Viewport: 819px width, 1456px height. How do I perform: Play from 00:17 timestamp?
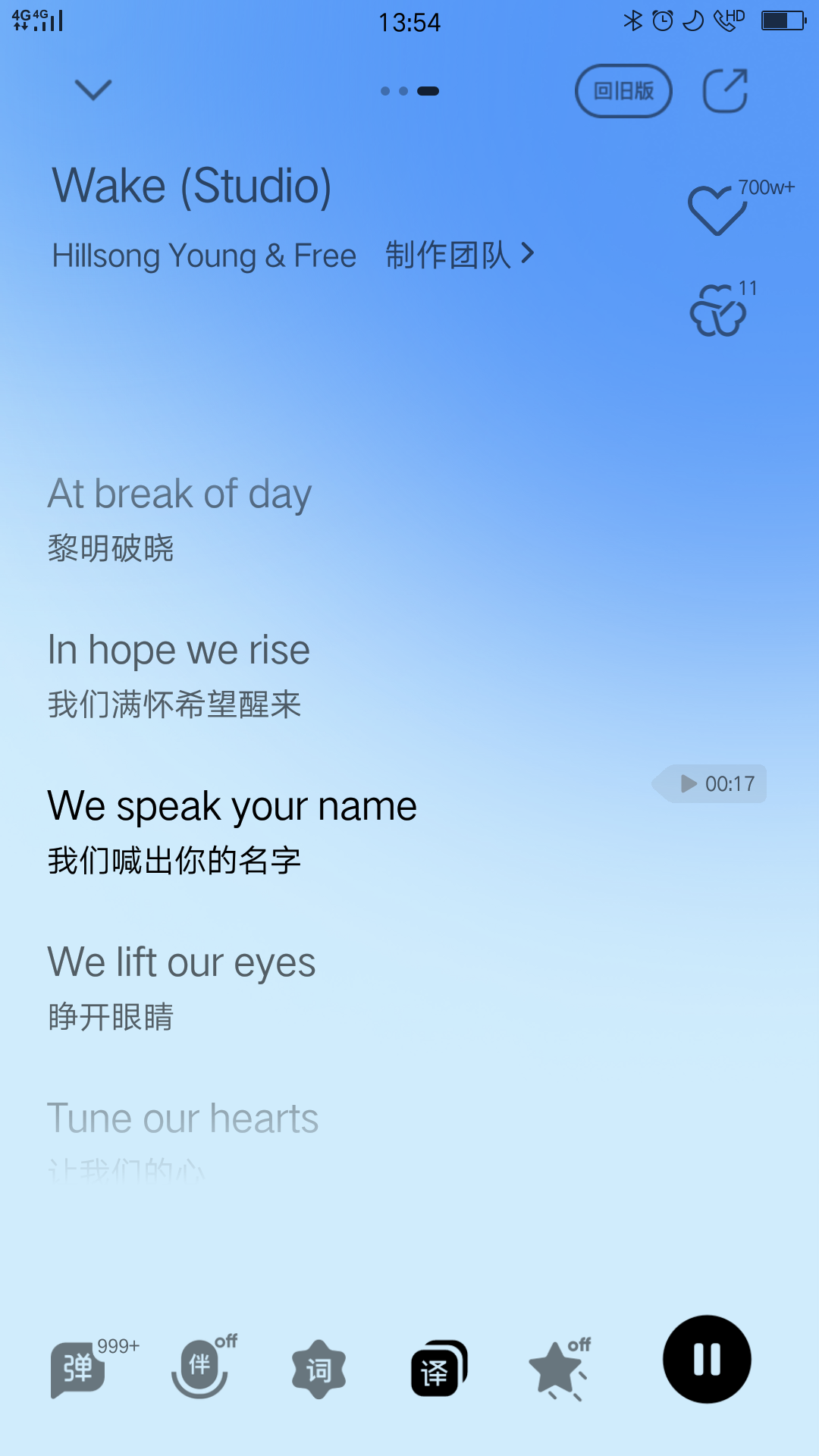click(x=710, y=783)
